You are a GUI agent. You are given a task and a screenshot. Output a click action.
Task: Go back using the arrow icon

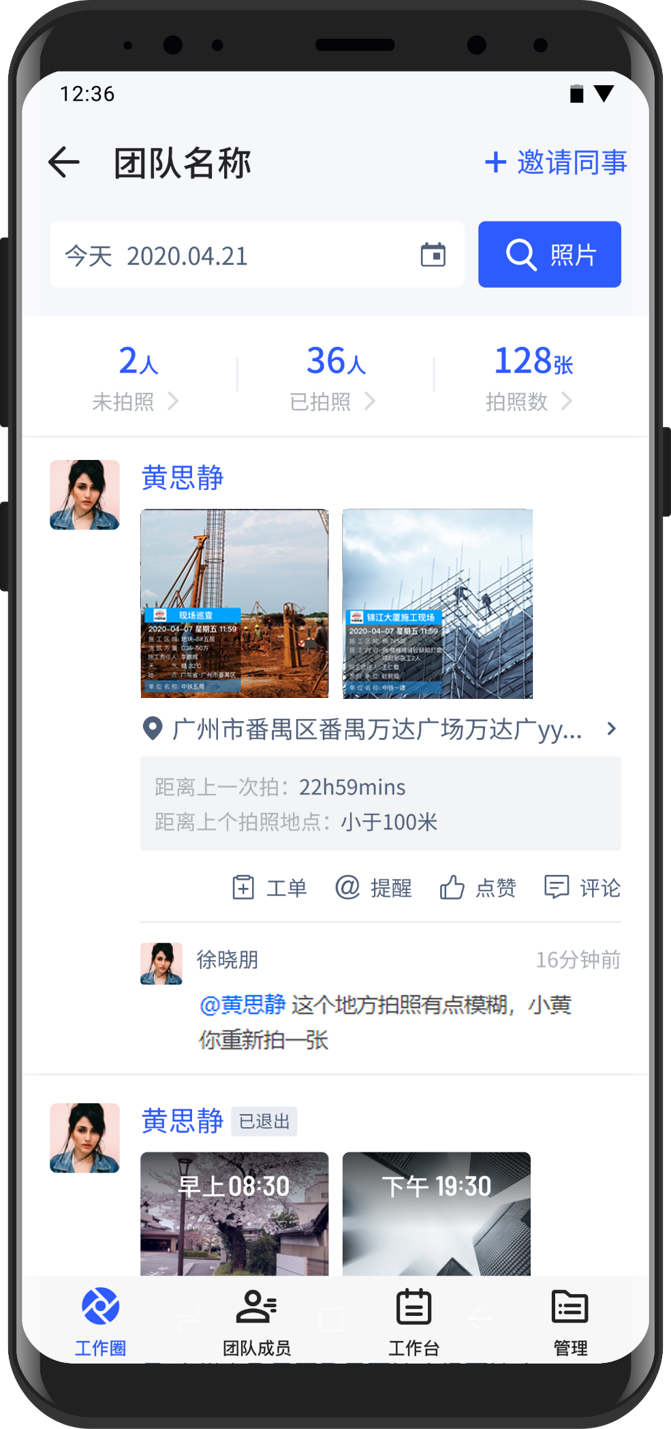tap(64, 162)
